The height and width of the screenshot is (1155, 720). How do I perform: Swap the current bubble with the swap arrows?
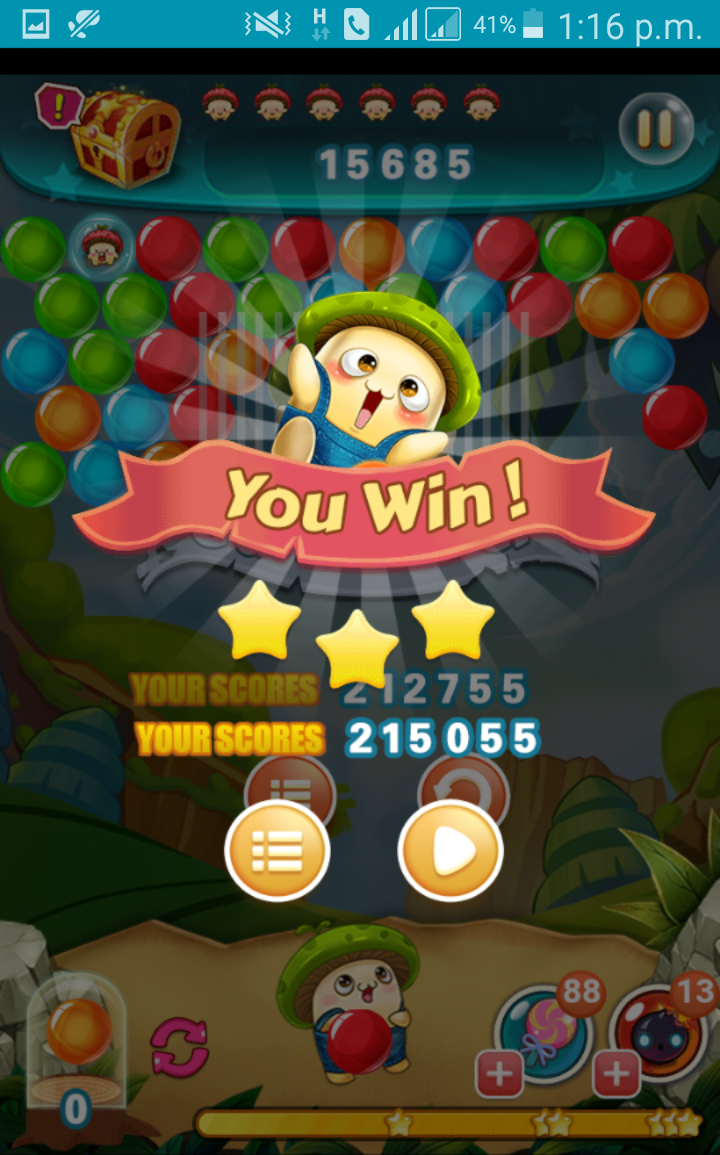(179, 1046)
